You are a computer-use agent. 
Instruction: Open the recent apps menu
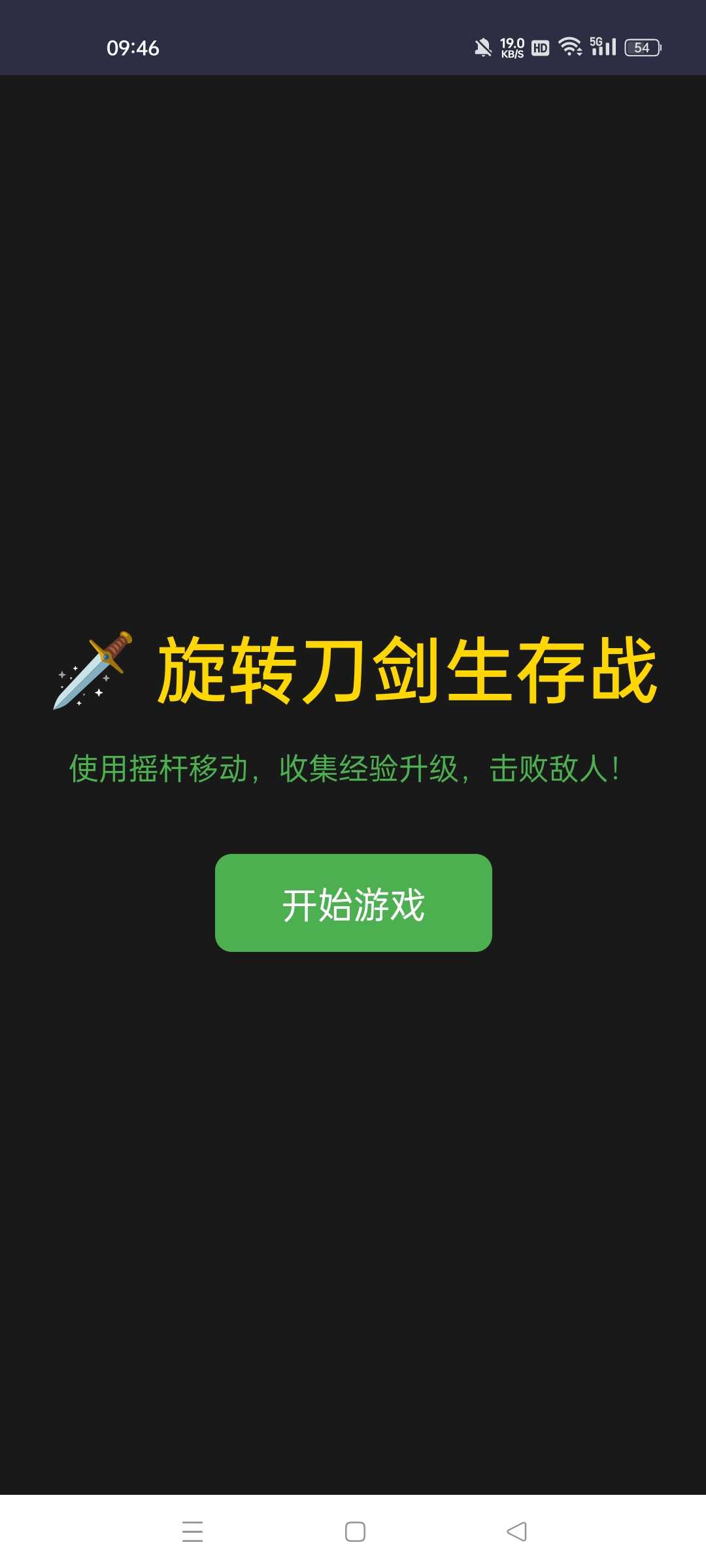pyautogui.click(x=192, y=1531)
